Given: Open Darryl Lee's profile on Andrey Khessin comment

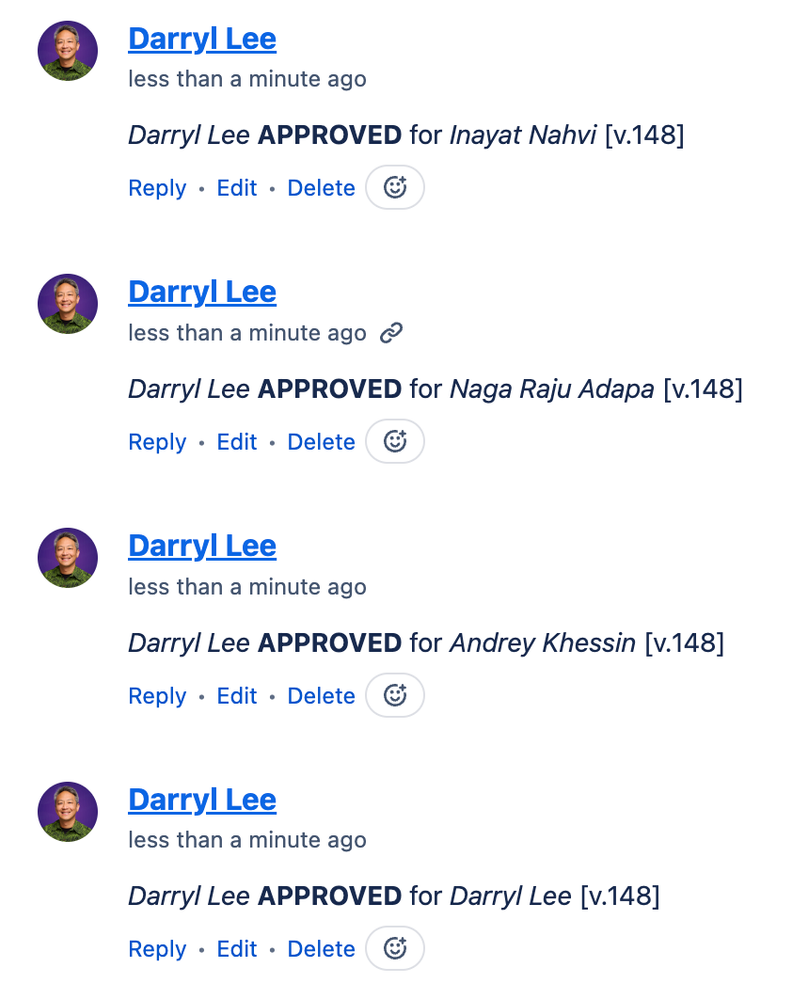Looking at the screenshot, I should click(202, 546).
